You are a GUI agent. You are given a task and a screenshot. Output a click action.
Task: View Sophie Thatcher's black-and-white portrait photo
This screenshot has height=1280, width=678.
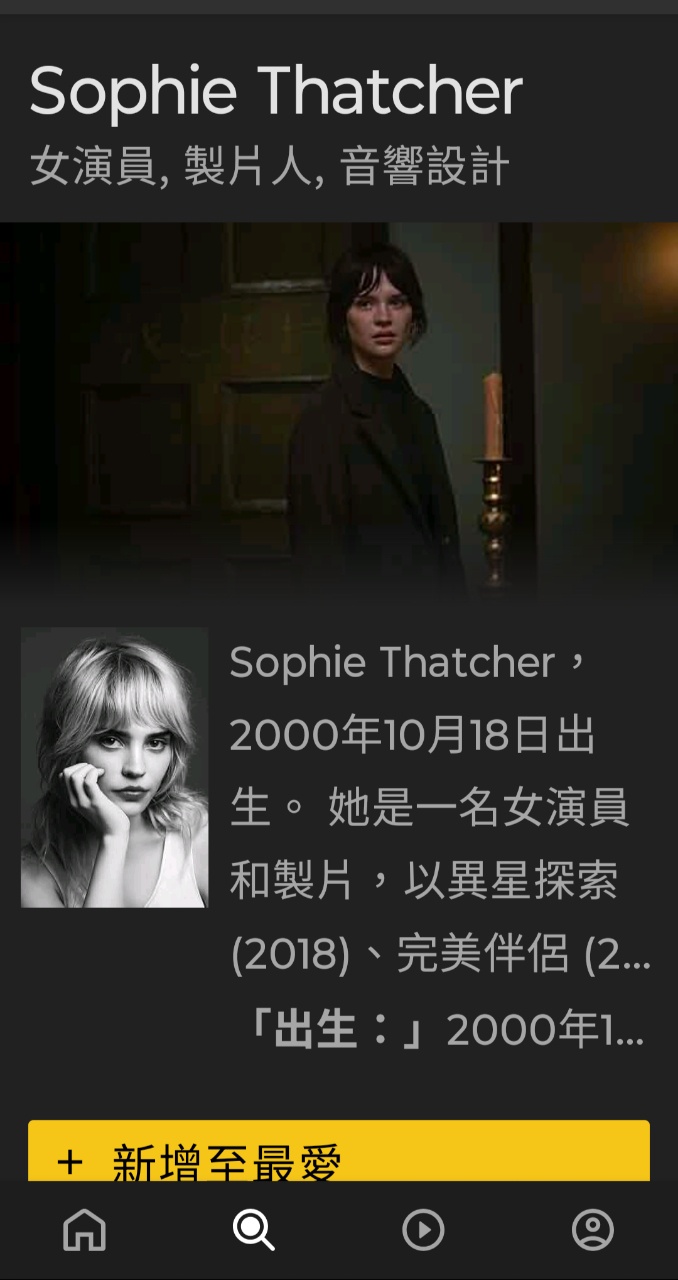tap(115, 768)
